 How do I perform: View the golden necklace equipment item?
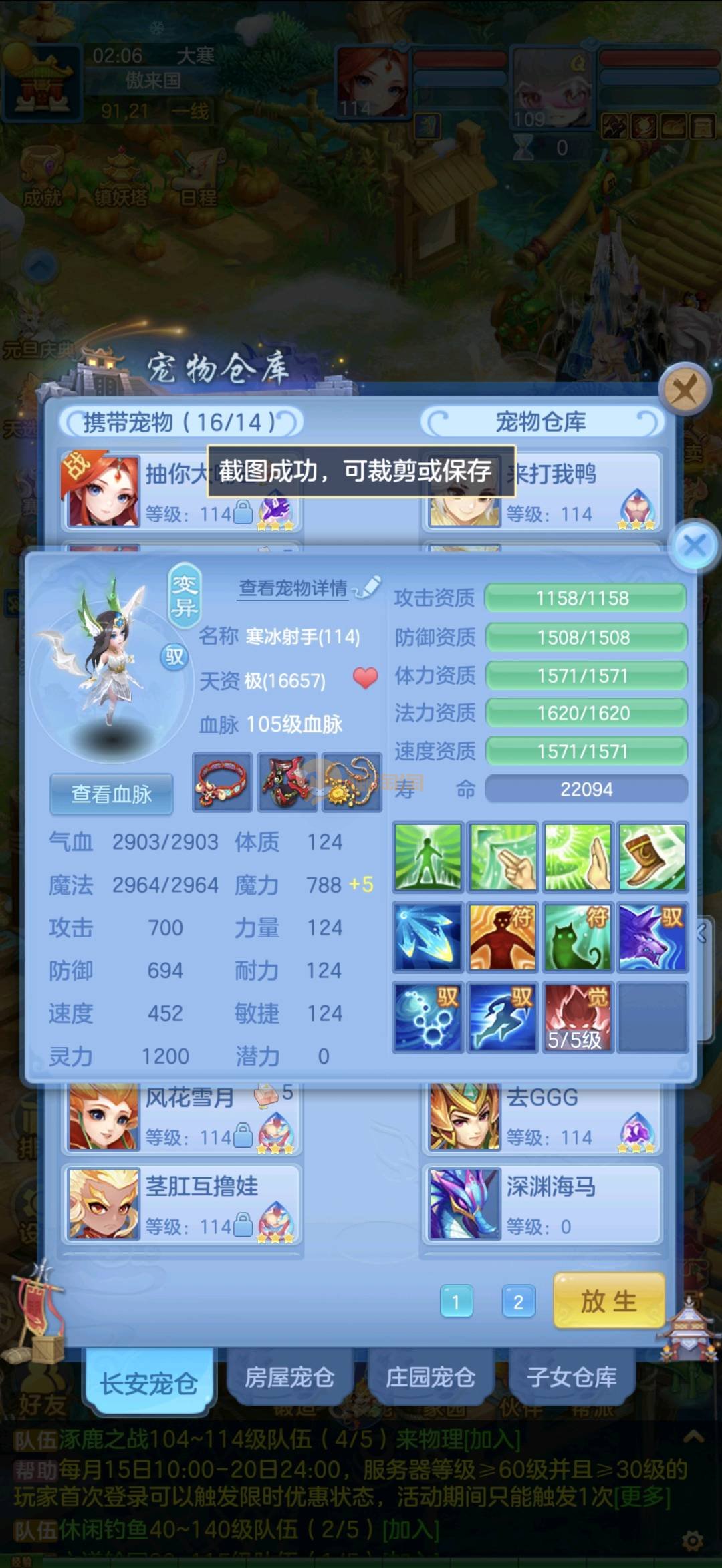tap(352, 782)
